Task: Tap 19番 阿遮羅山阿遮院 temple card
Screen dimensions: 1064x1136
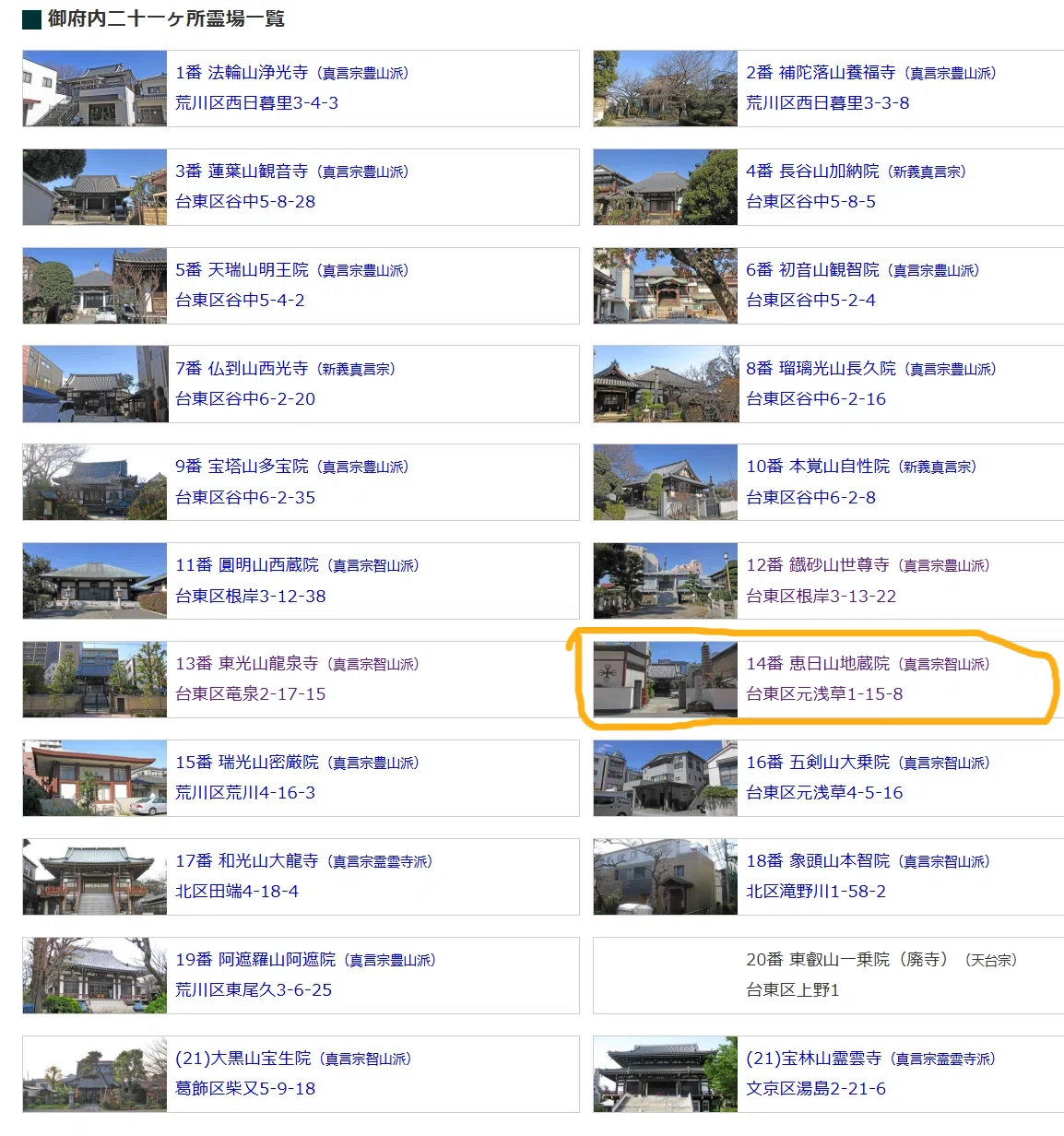Action: point(301,976)
